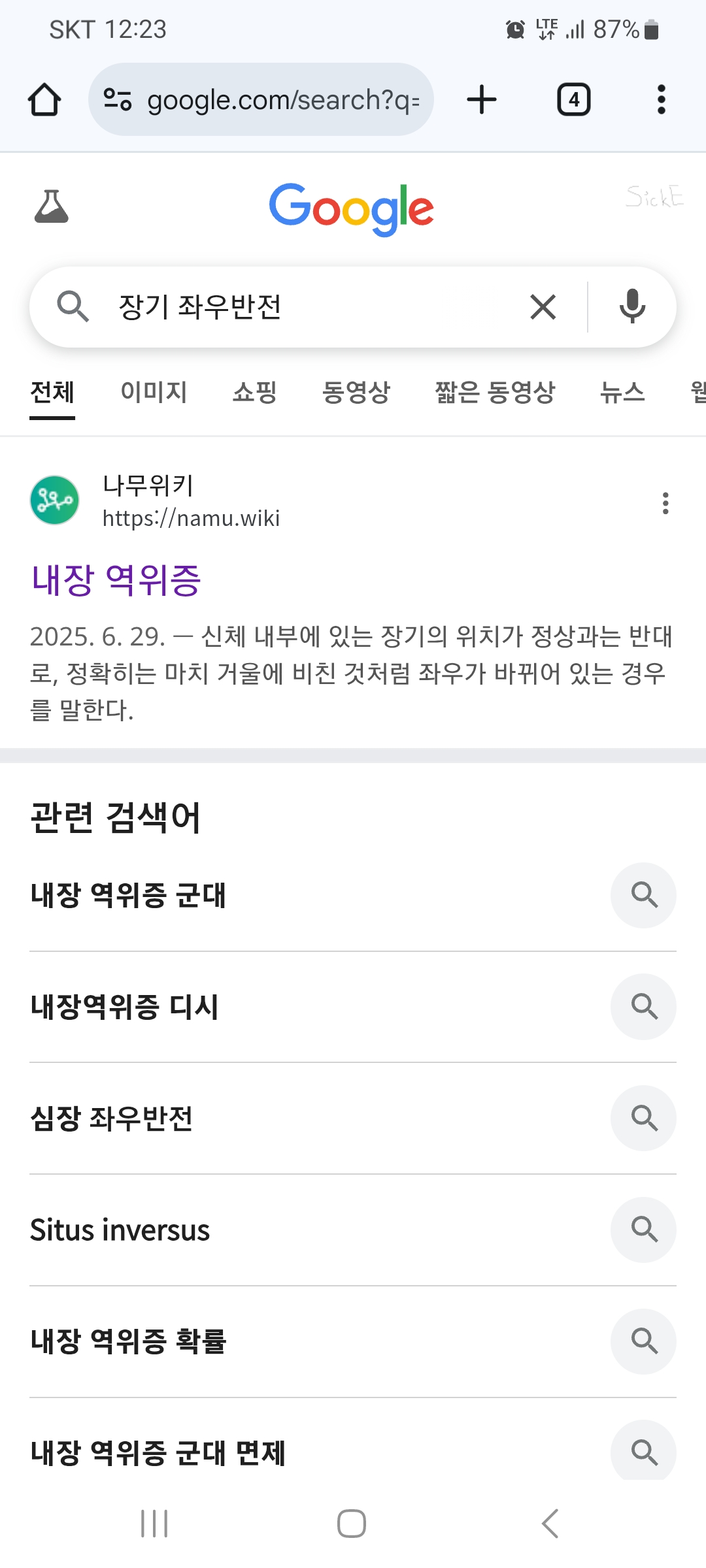Open the tab switcher showing 4 tabs
Image resolution: width=706 pixels, height=1568 pixels.
(573, 99)
